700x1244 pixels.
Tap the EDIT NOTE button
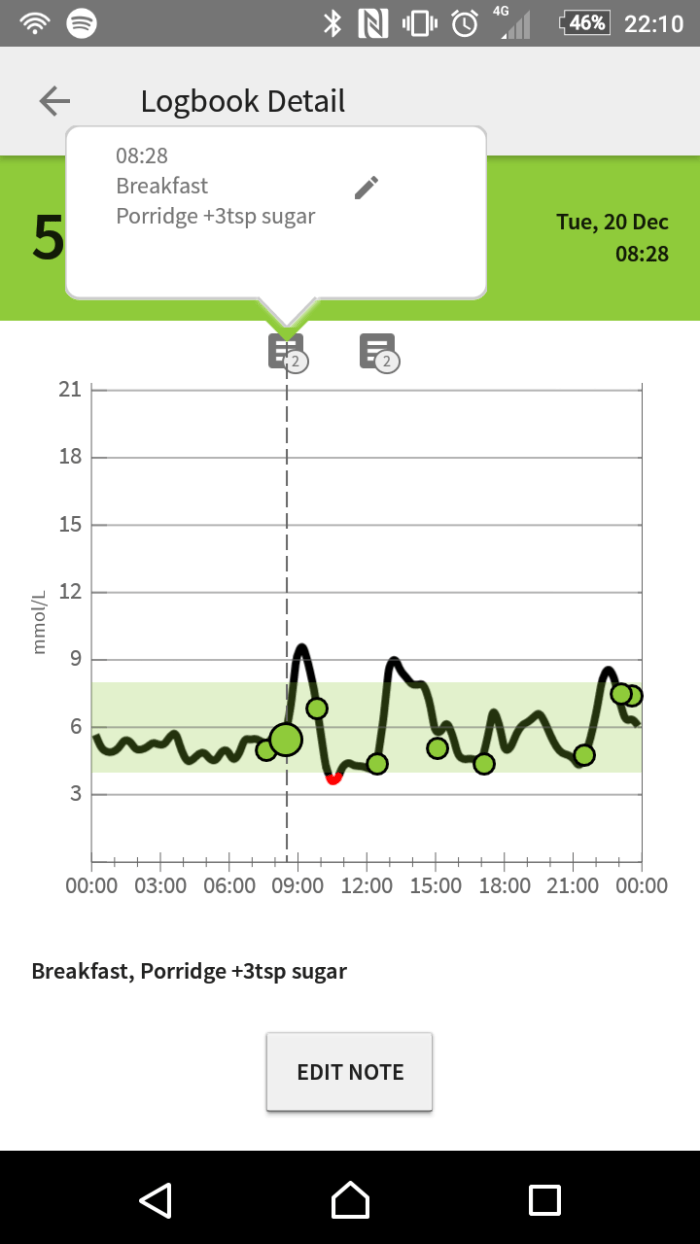click(x=349, y=1072)
